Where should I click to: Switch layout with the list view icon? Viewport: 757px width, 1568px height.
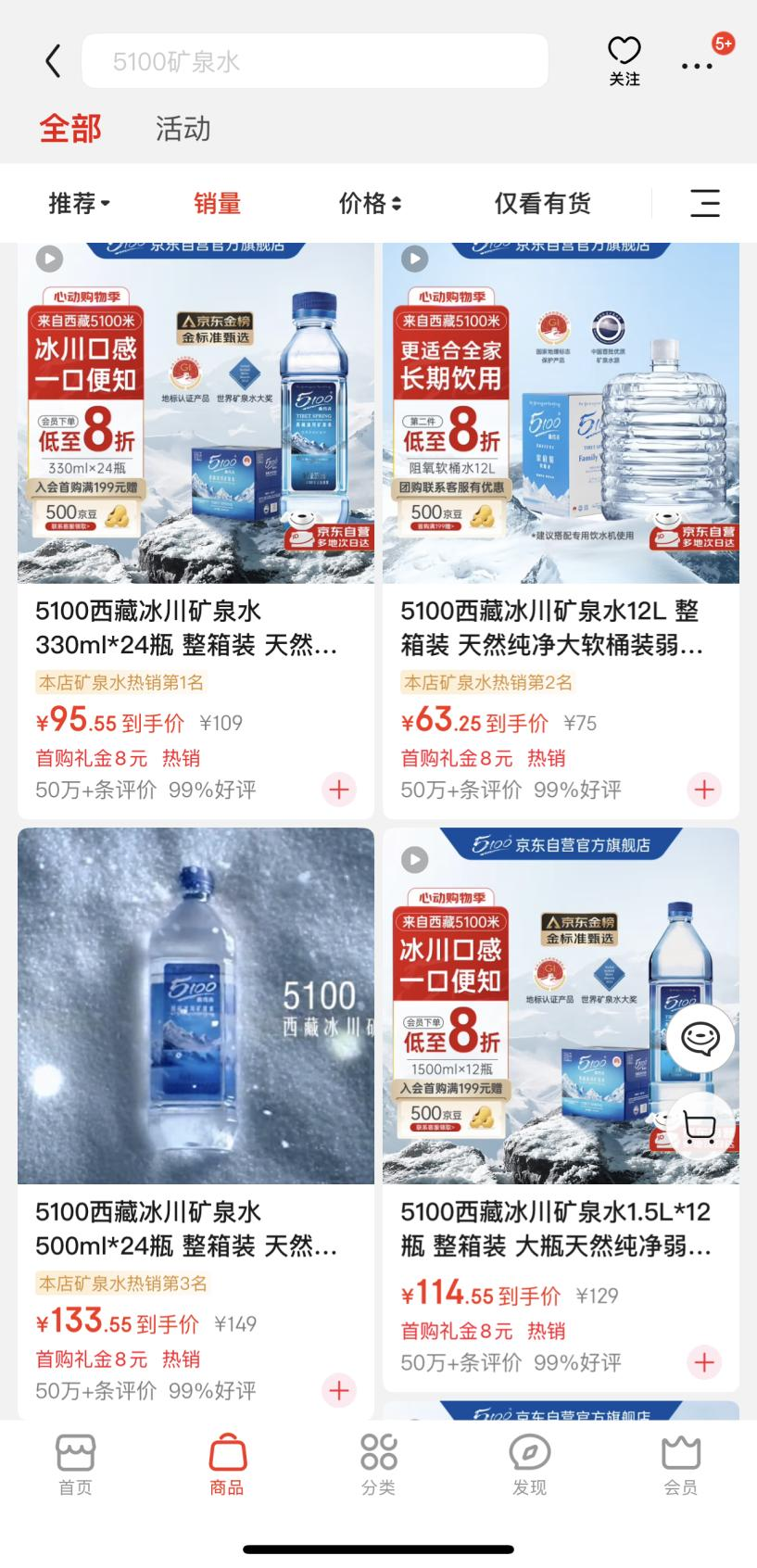click(705, 203)
